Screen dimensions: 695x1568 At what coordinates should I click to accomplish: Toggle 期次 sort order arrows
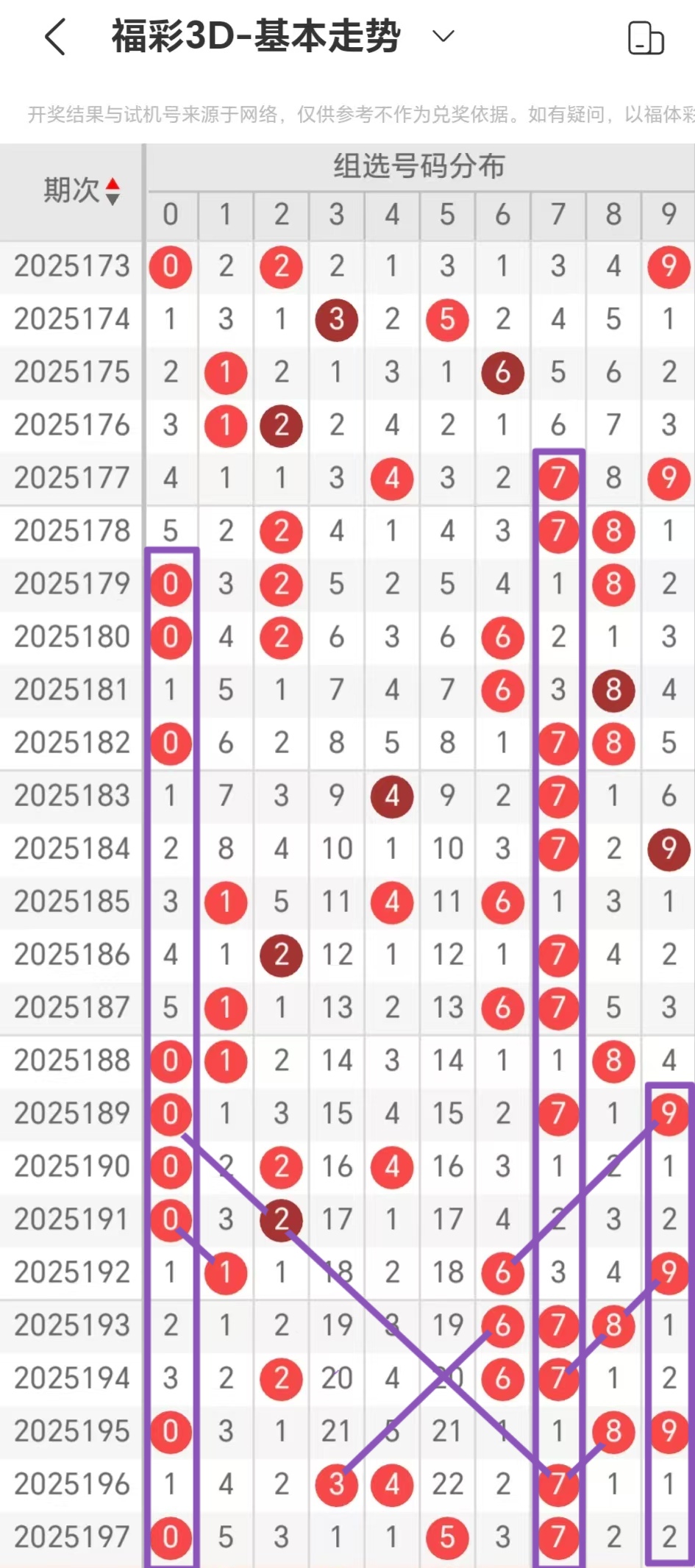coord(113,191)
